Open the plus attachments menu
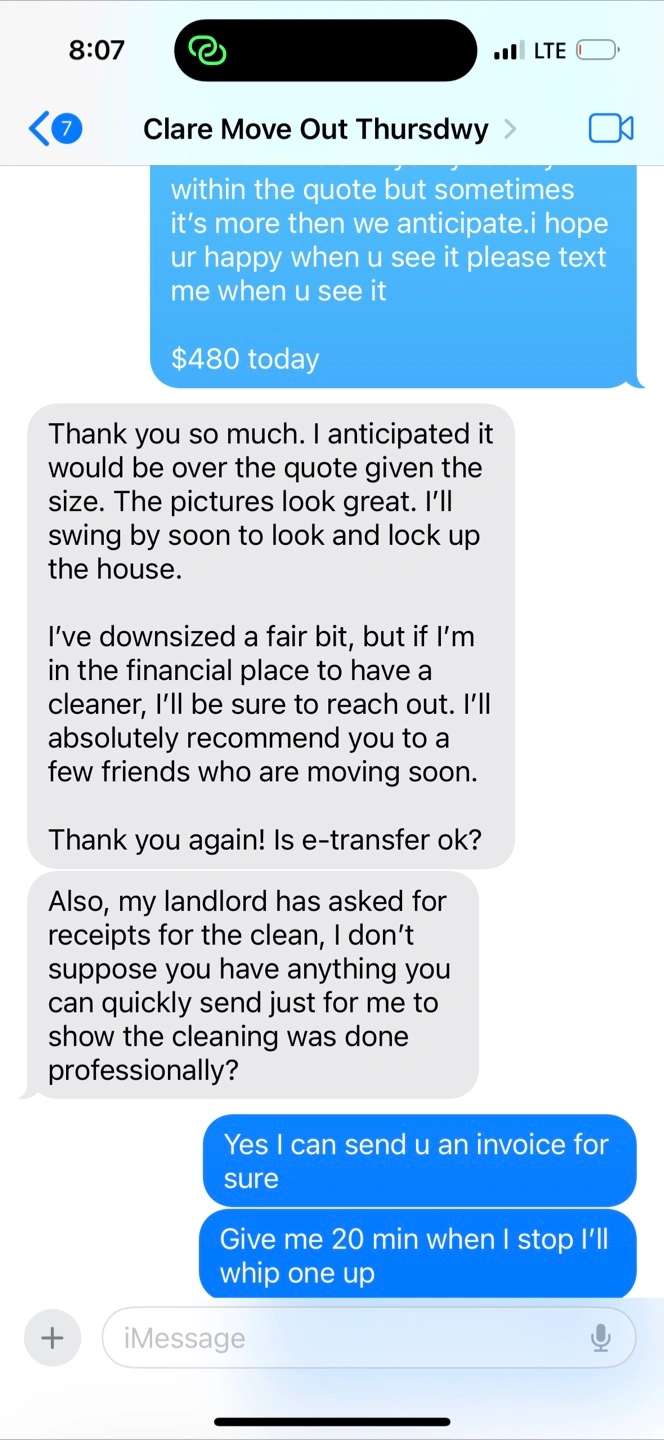Viewport: 664px width, 1440px height. [x=52, y=1337]
